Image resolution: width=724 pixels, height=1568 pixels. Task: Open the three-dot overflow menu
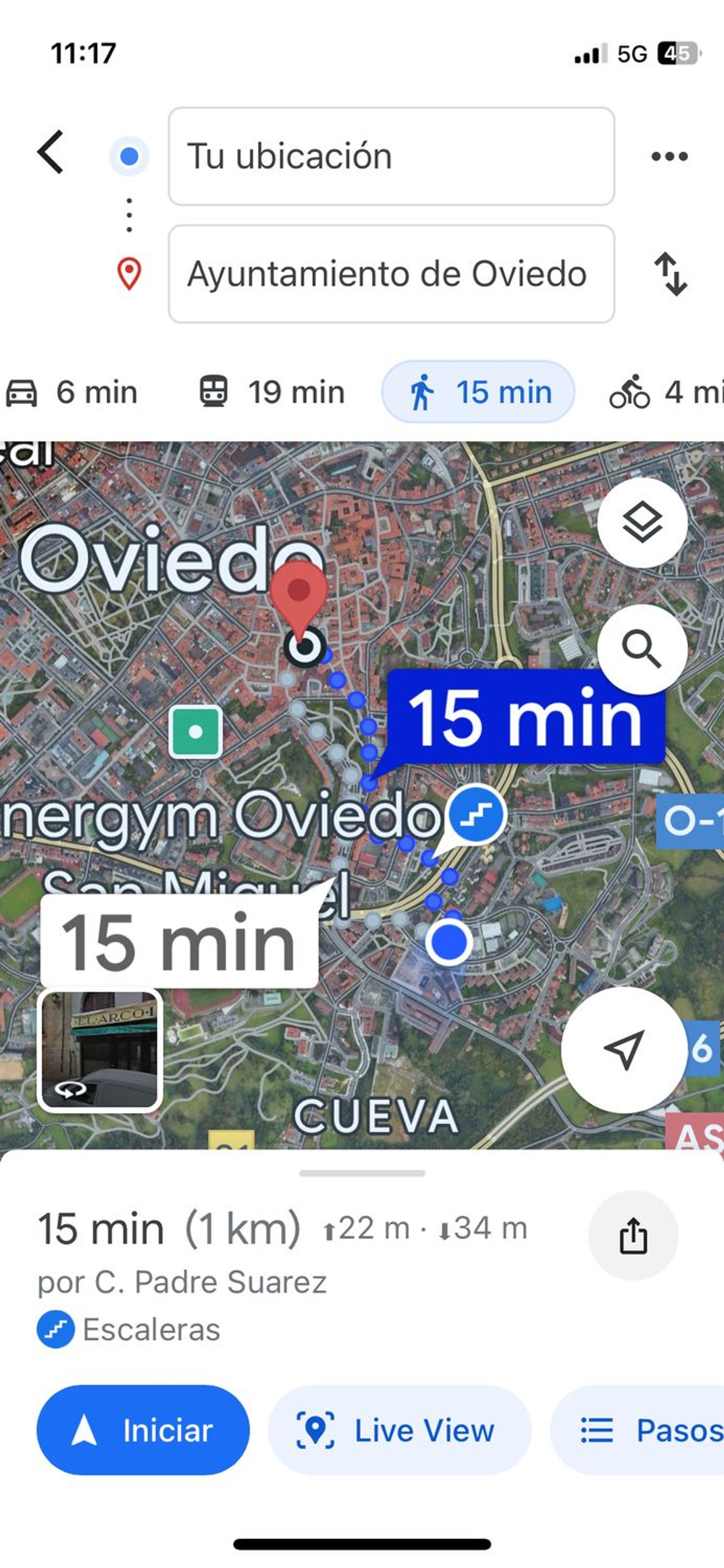(x=669, y=156)
